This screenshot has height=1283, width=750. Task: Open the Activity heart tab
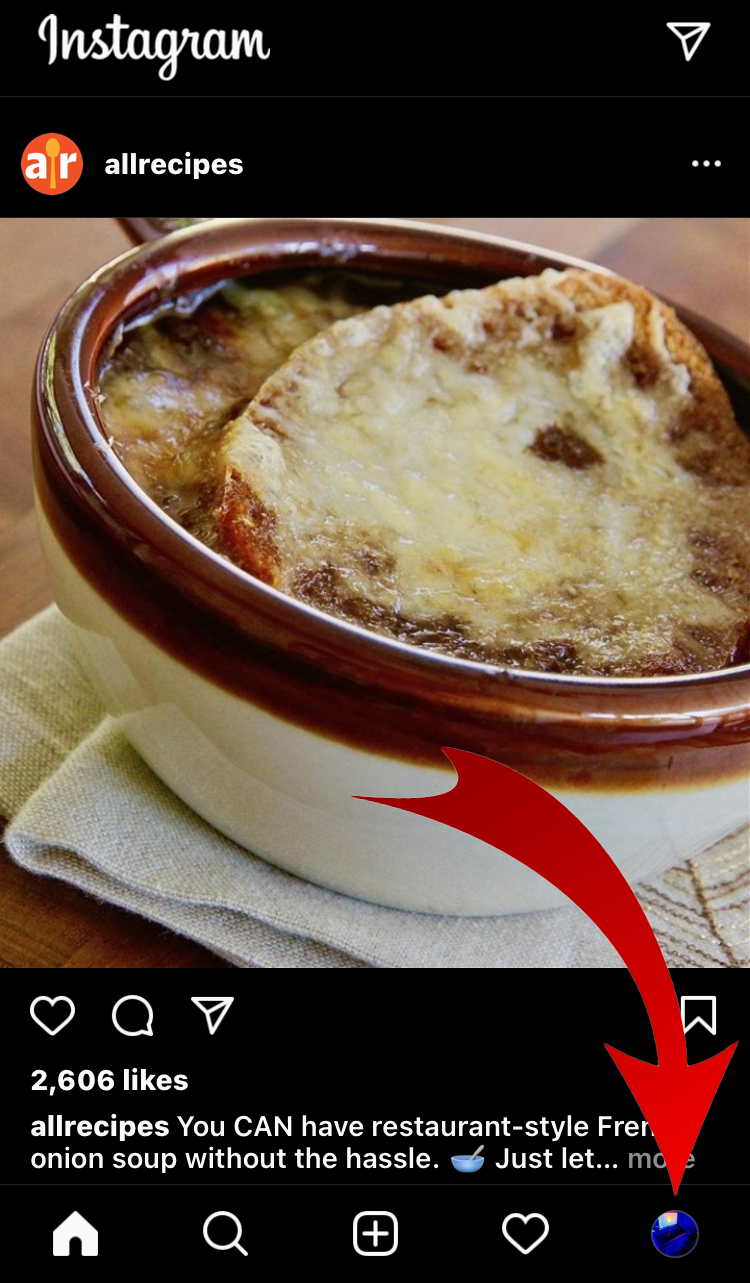525,1234
